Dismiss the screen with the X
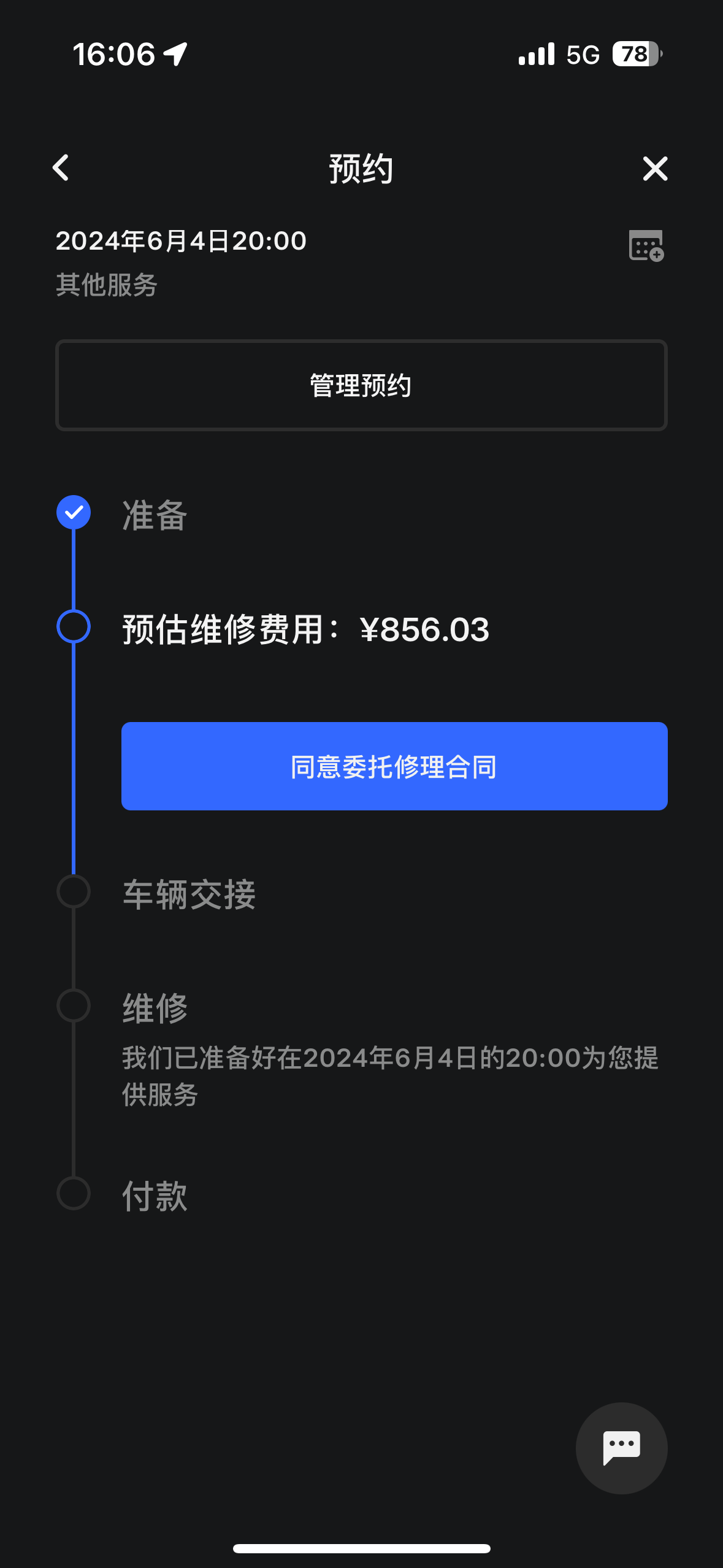 (655, 169)
